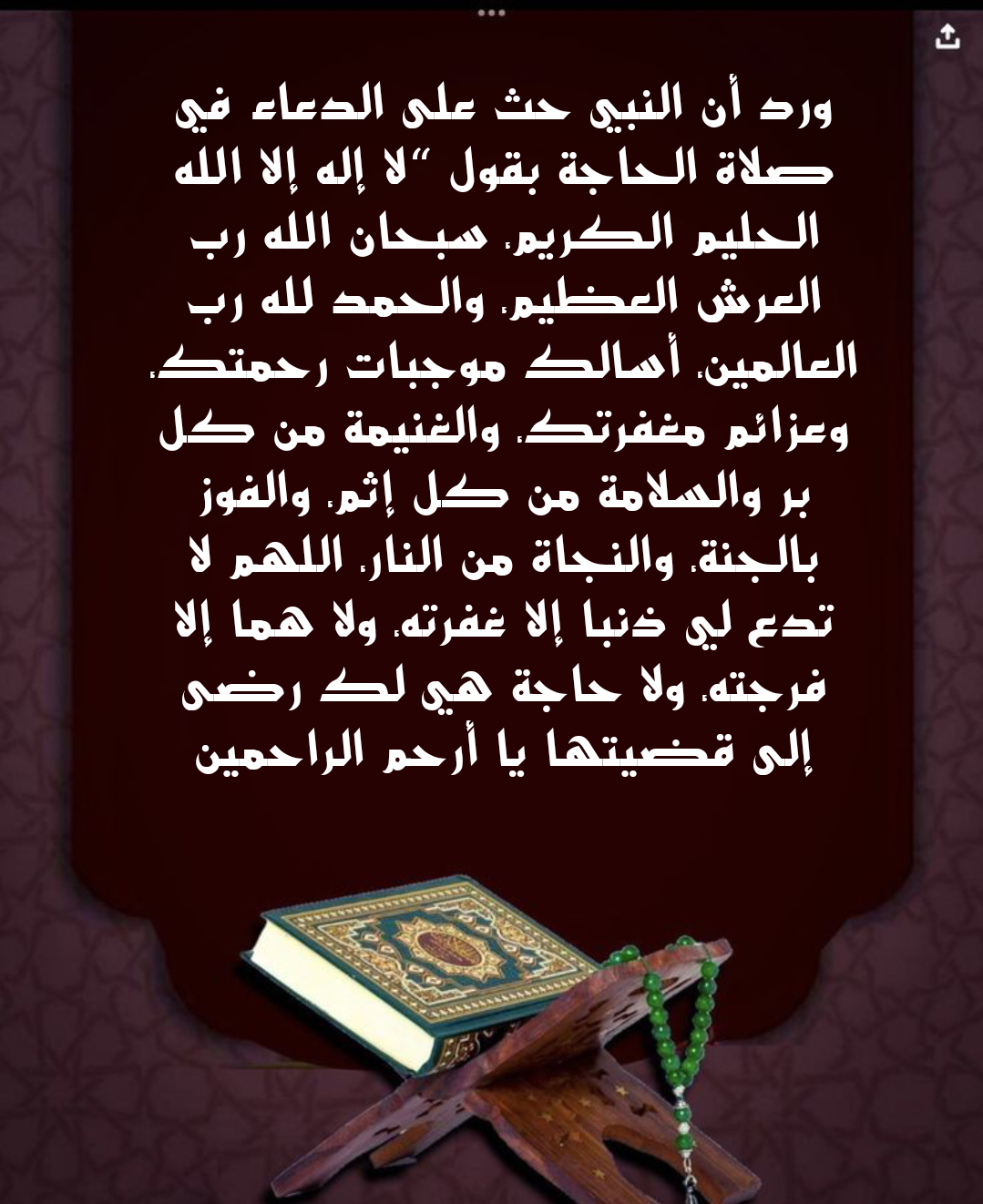
Task: Share this prayer image
Action: tap(947, 36)
